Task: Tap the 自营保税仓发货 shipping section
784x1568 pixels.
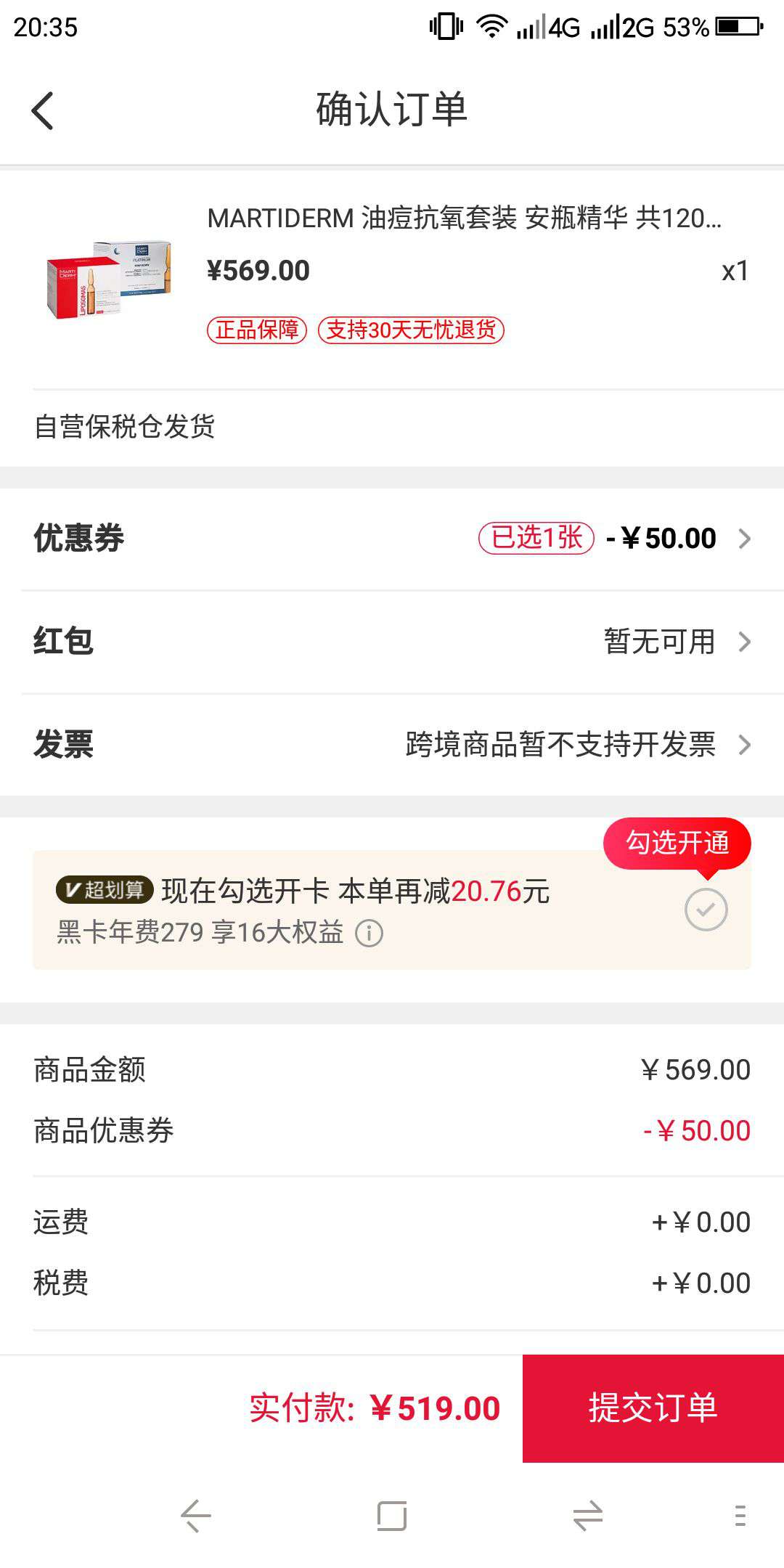Action: click(126, 428)
